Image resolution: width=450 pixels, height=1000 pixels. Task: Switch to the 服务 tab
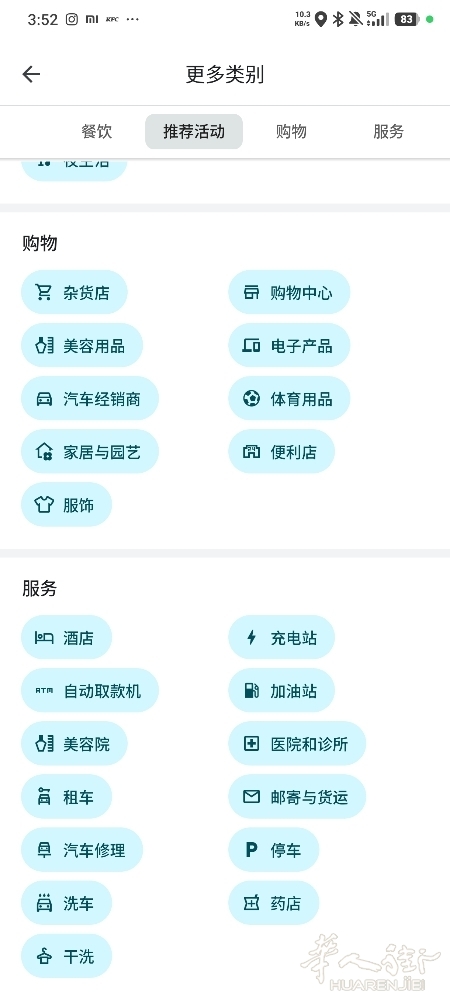pyautogui.click(x=388, y=131)
